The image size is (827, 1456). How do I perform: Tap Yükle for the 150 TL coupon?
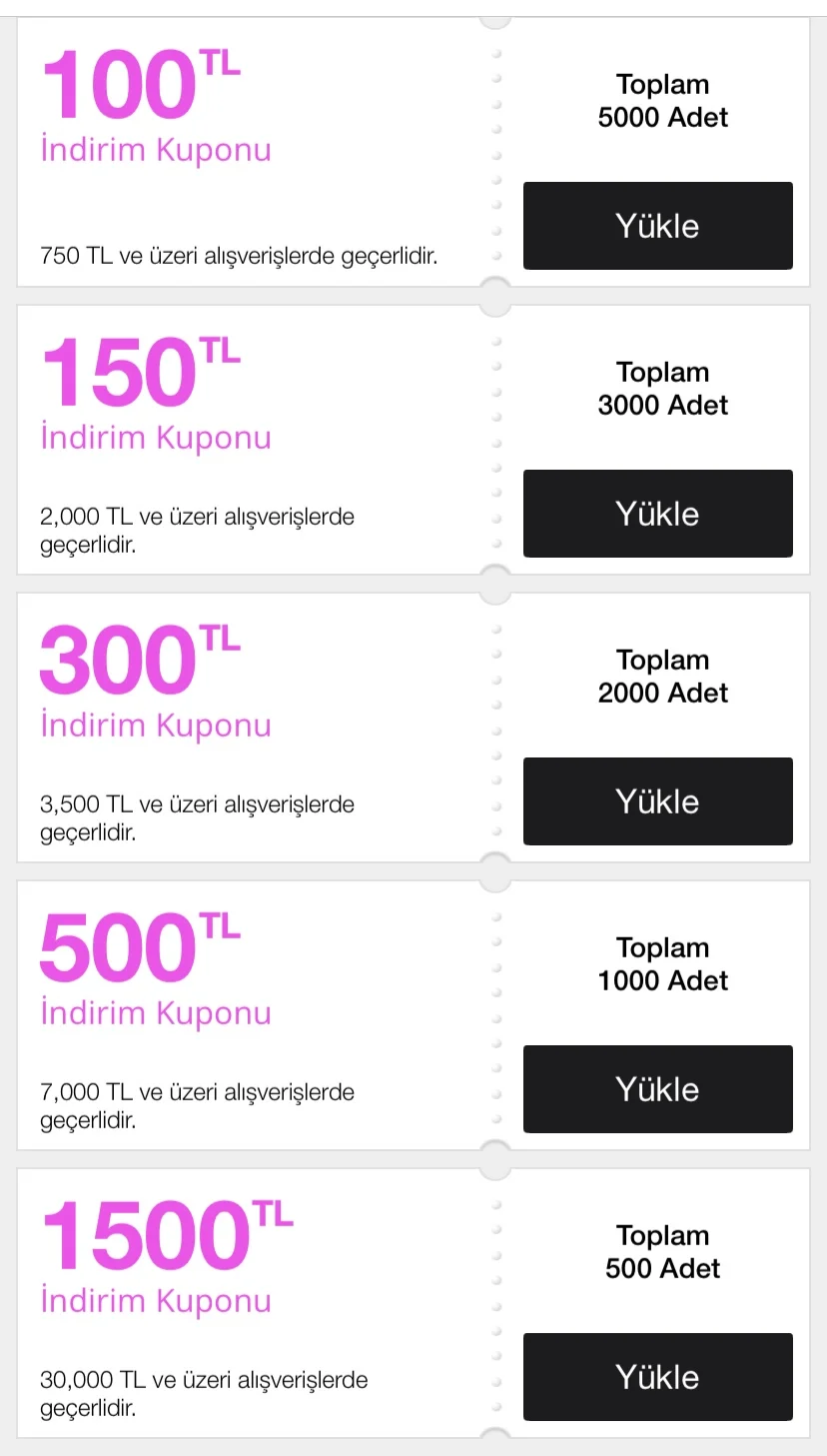(x=657, y=514)
